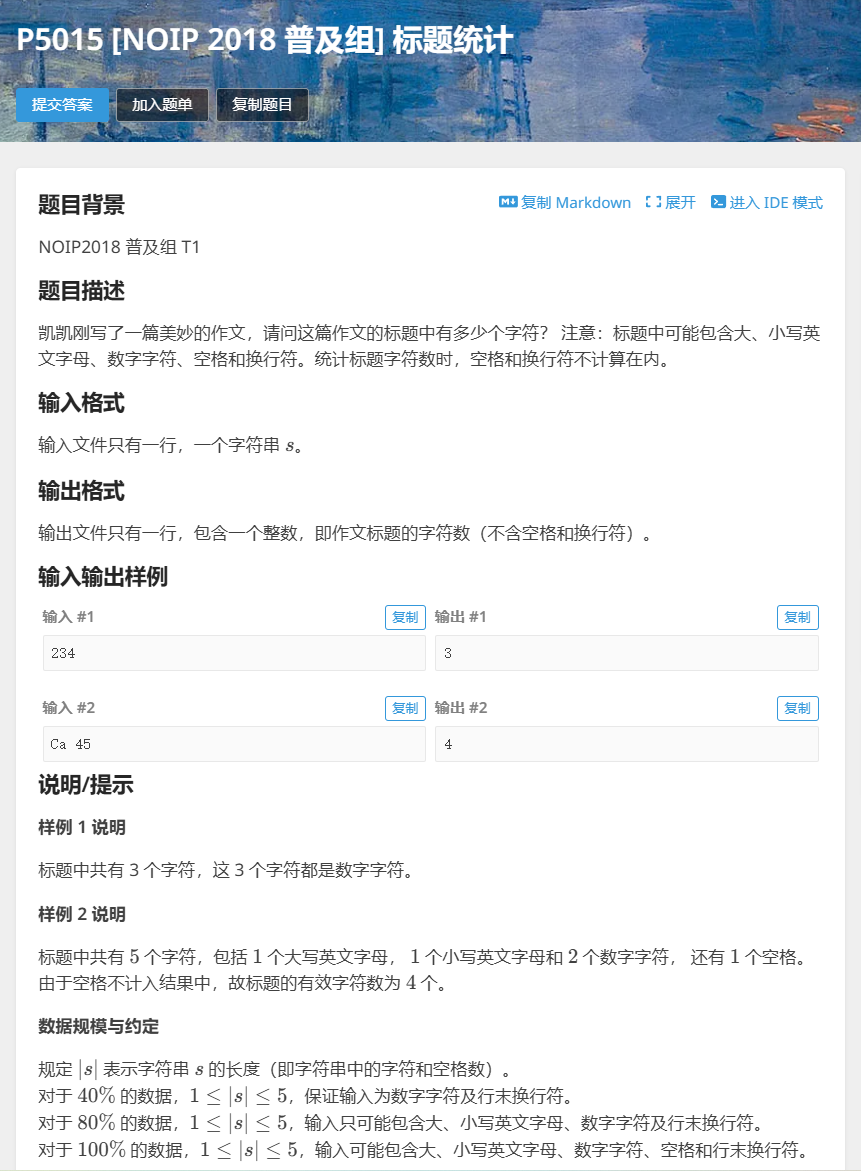Copy sample 输出 #1
The image size is (861, 1171).
pos(797,617)
